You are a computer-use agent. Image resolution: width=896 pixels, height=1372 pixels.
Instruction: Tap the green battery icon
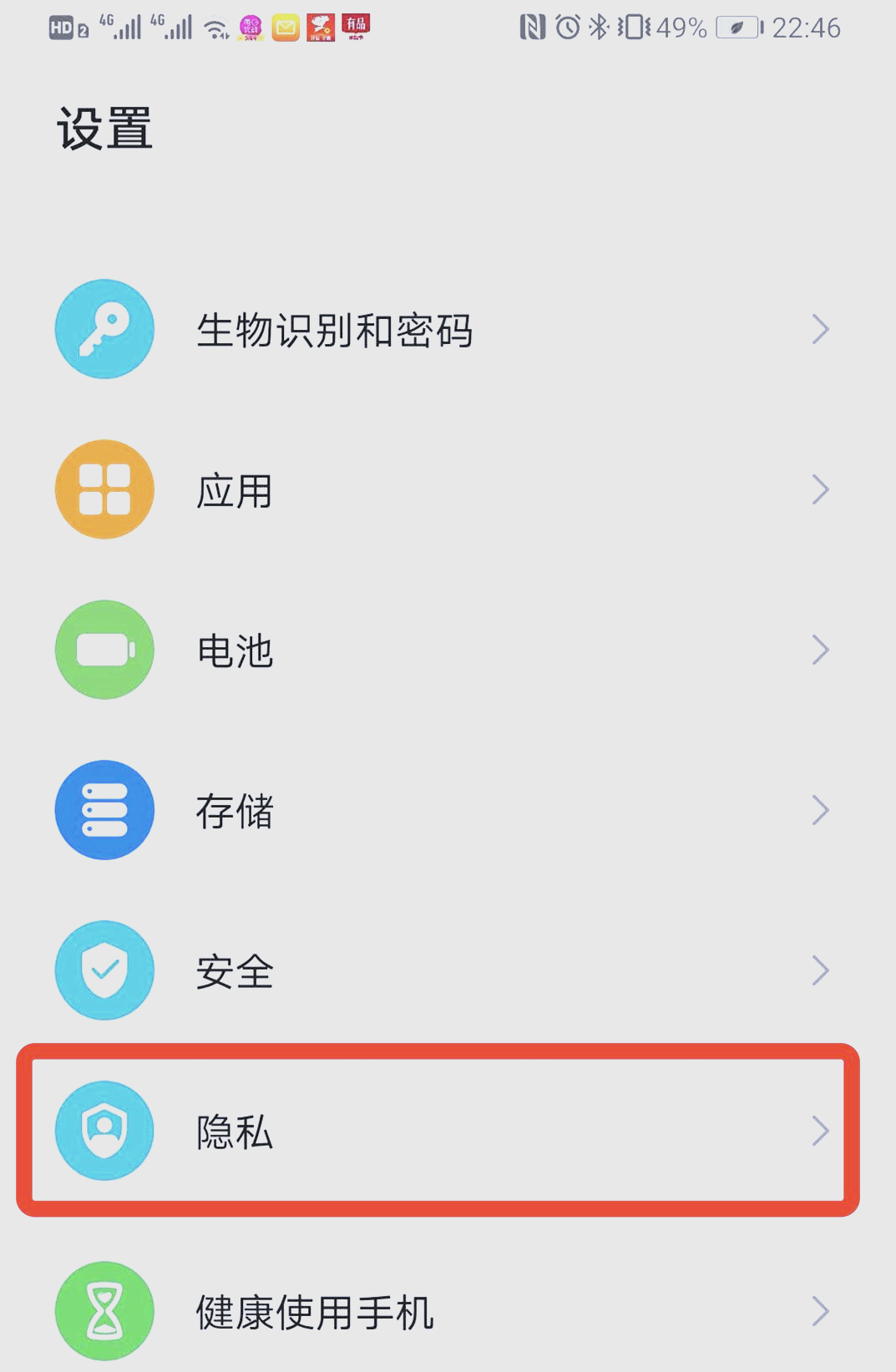[104, 650]
